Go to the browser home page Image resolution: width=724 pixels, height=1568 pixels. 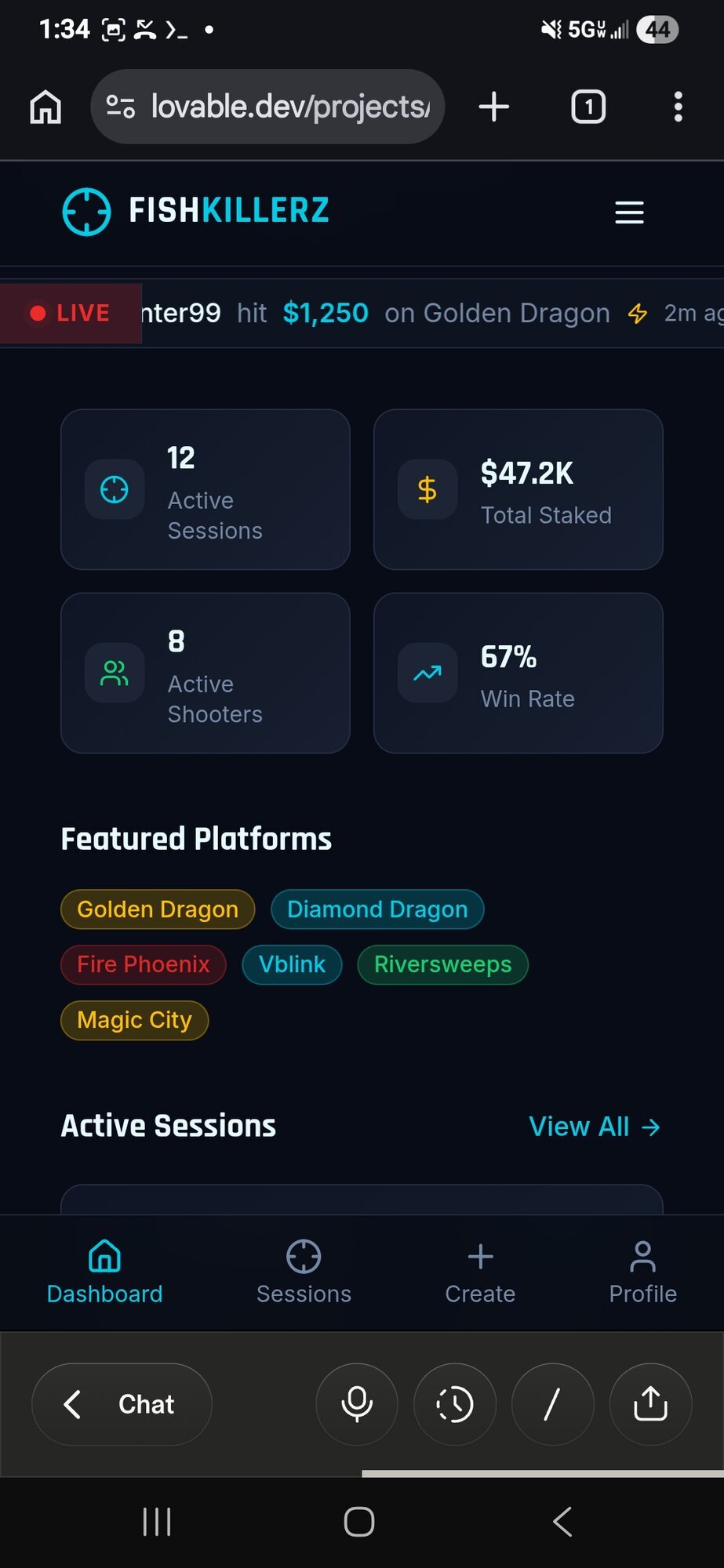45,107
